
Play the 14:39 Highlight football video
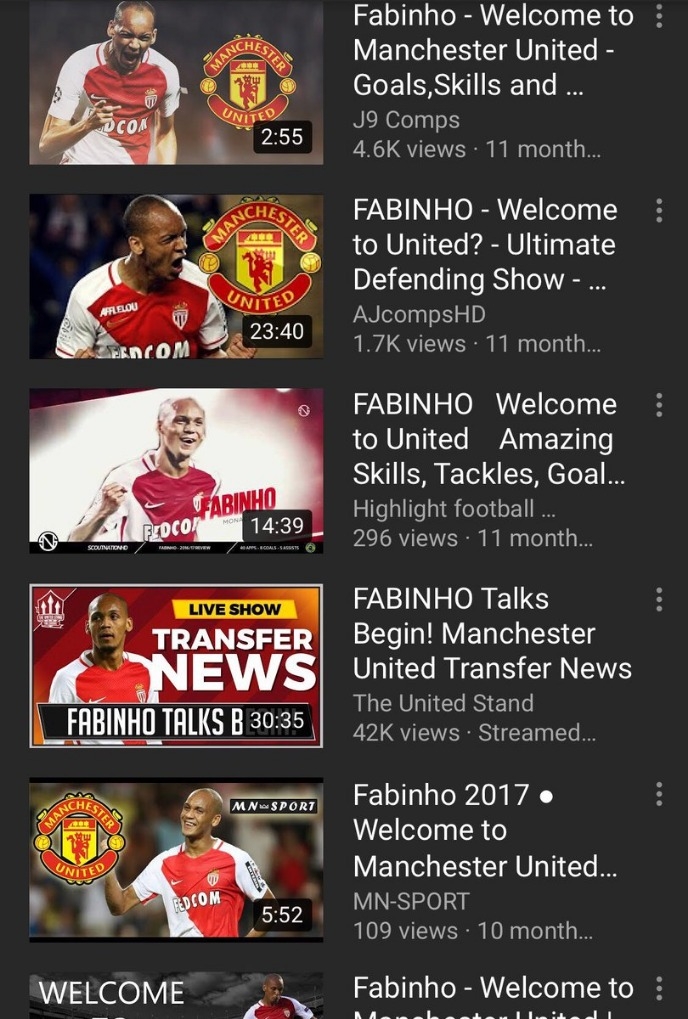[x=176, y=471]
